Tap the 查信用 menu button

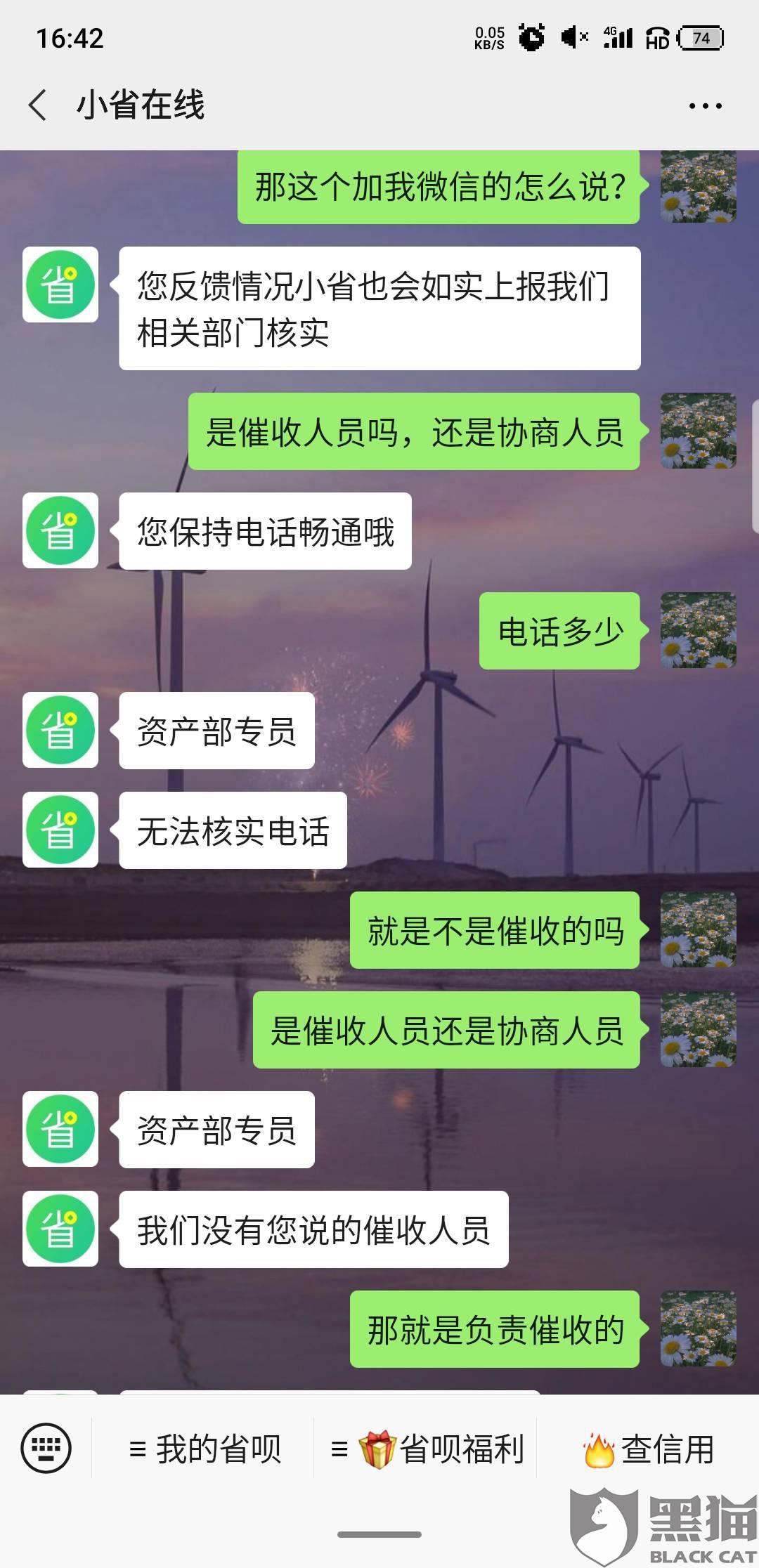coord(648,1449)
